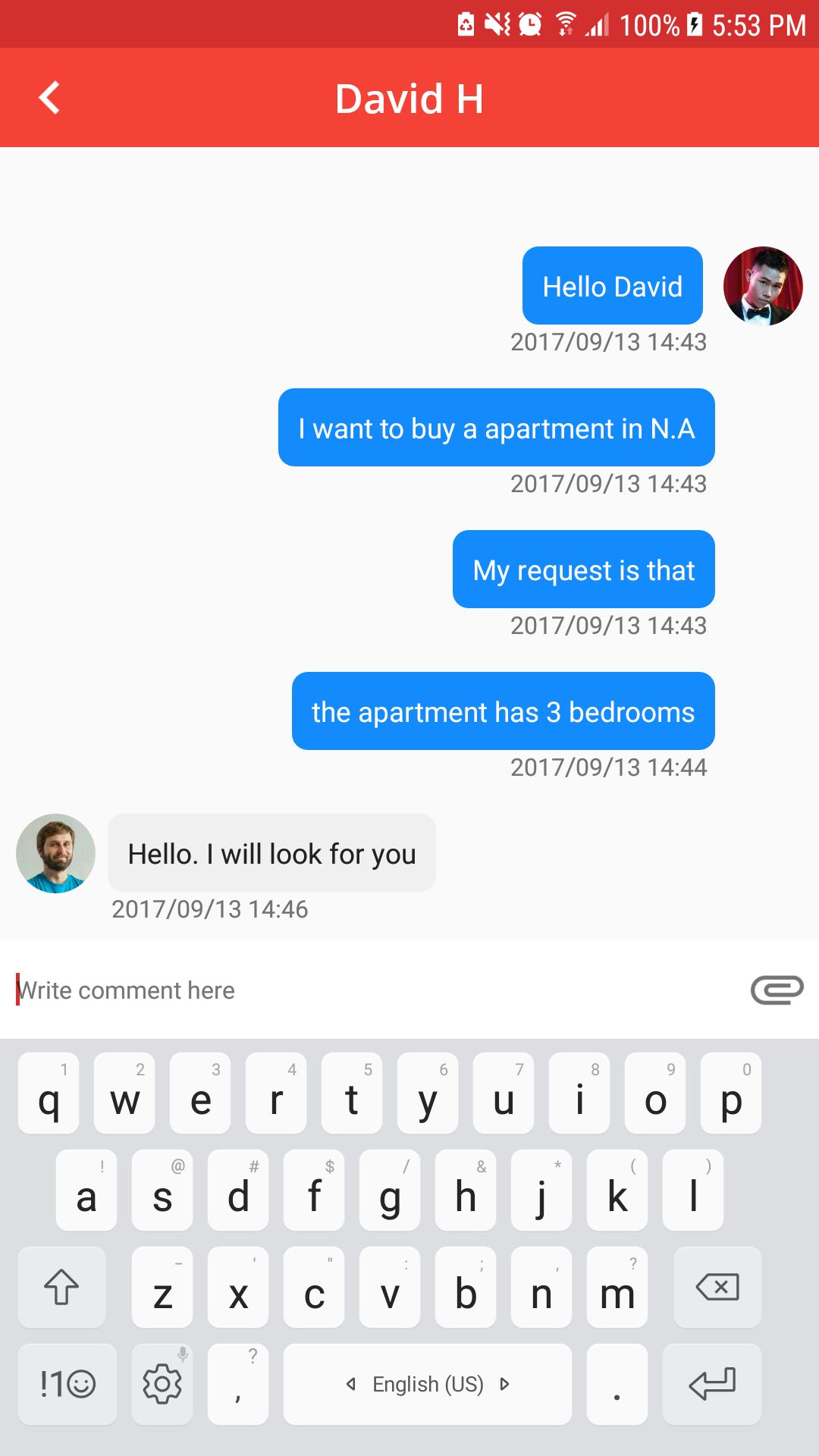Open David's profile picture
The height and width of the screenshot is (1456, 819).
(x=55, y=854)
